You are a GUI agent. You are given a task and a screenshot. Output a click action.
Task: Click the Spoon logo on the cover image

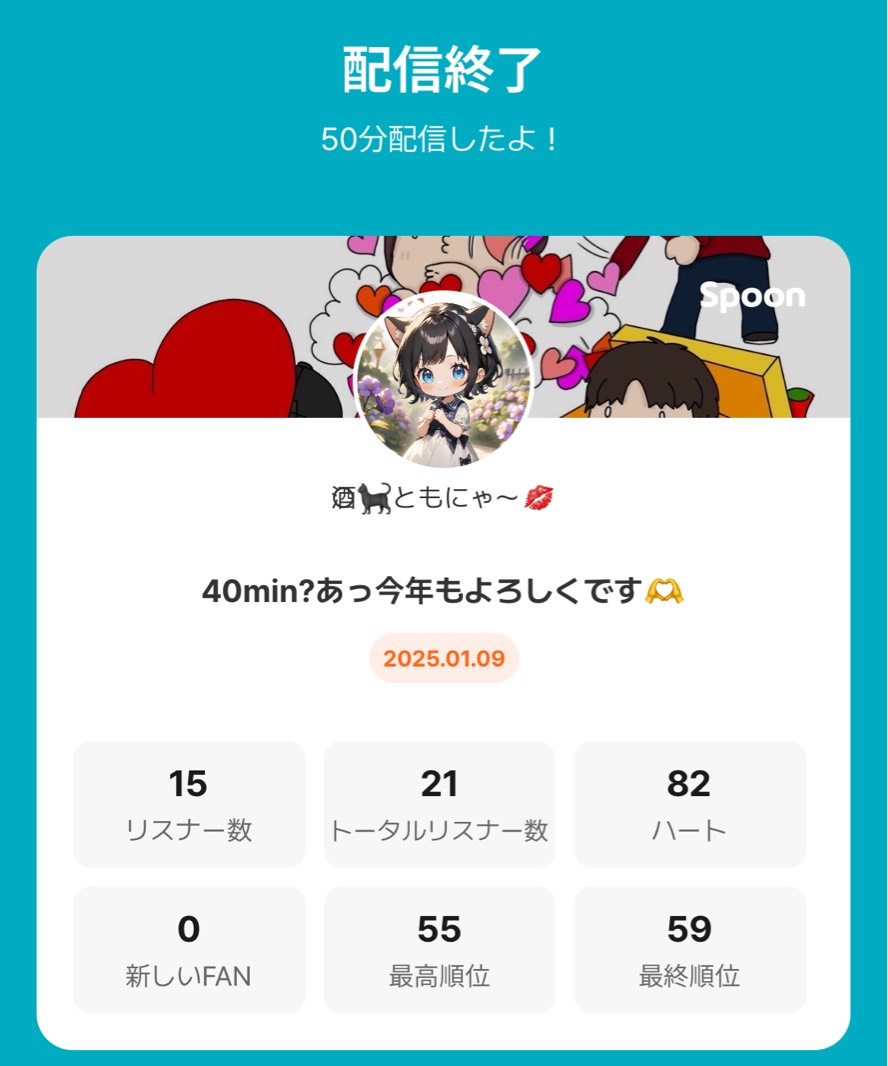tap(750, 296)
